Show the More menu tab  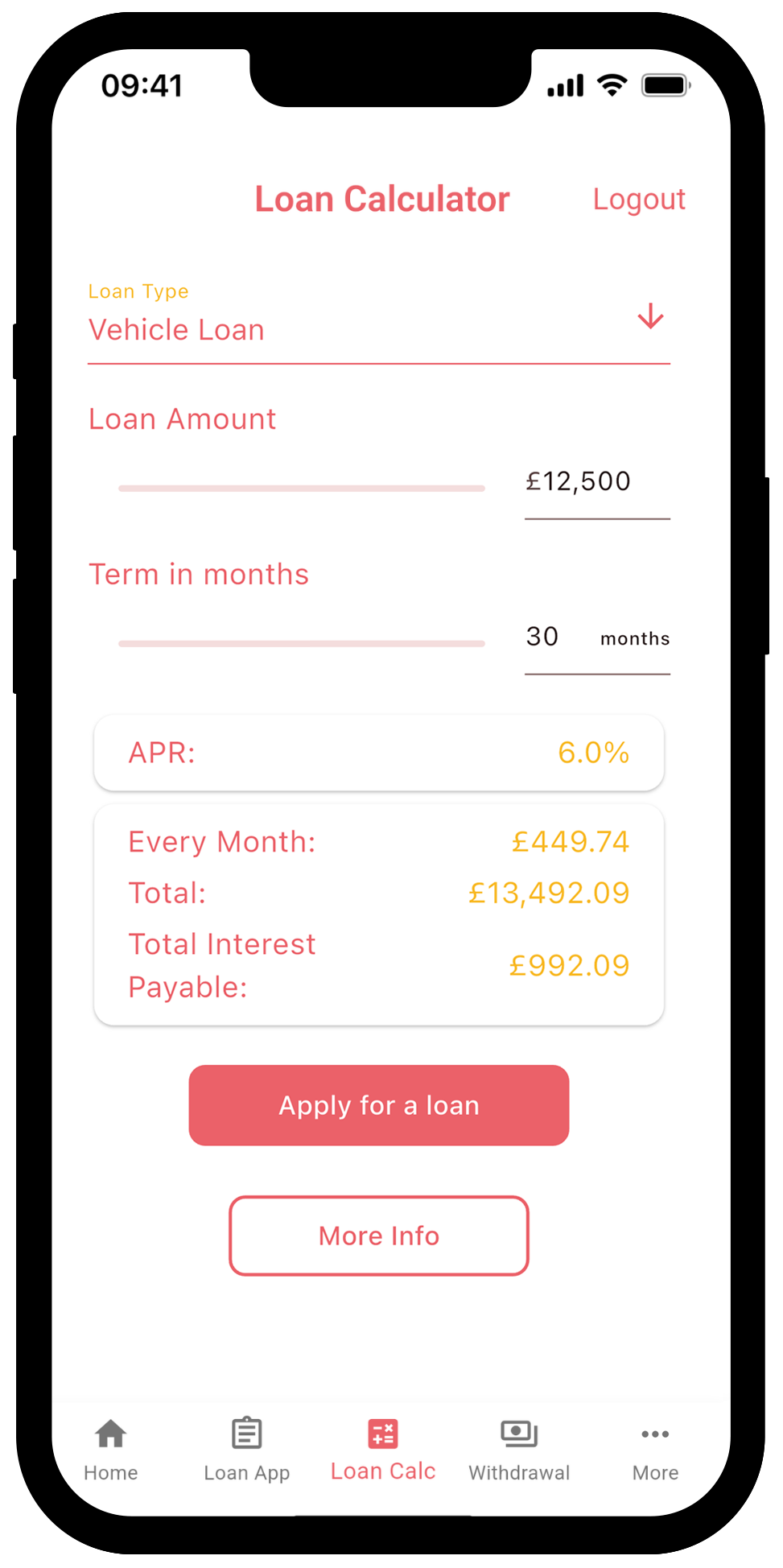pyautogui.click(x=655, y=1450)
